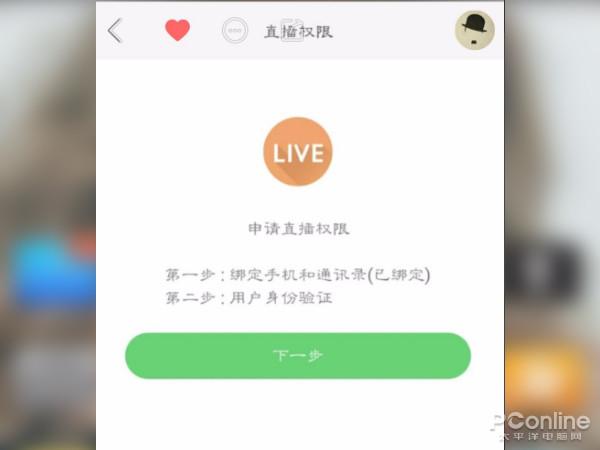Open the profile avatar with the hat

coord(474,30)
